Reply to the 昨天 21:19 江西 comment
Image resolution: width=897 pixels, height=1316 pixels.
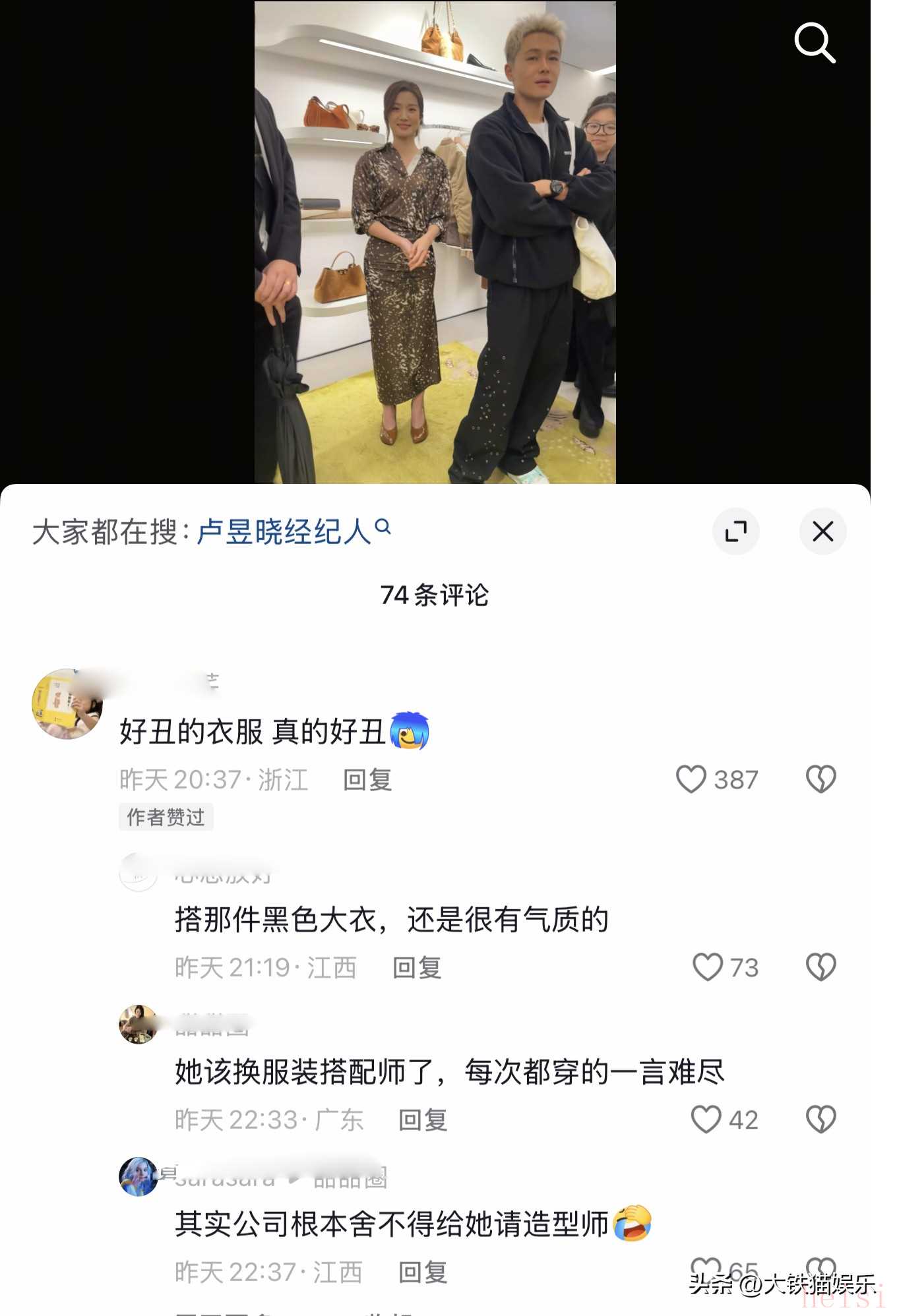[x=417, y=968]
